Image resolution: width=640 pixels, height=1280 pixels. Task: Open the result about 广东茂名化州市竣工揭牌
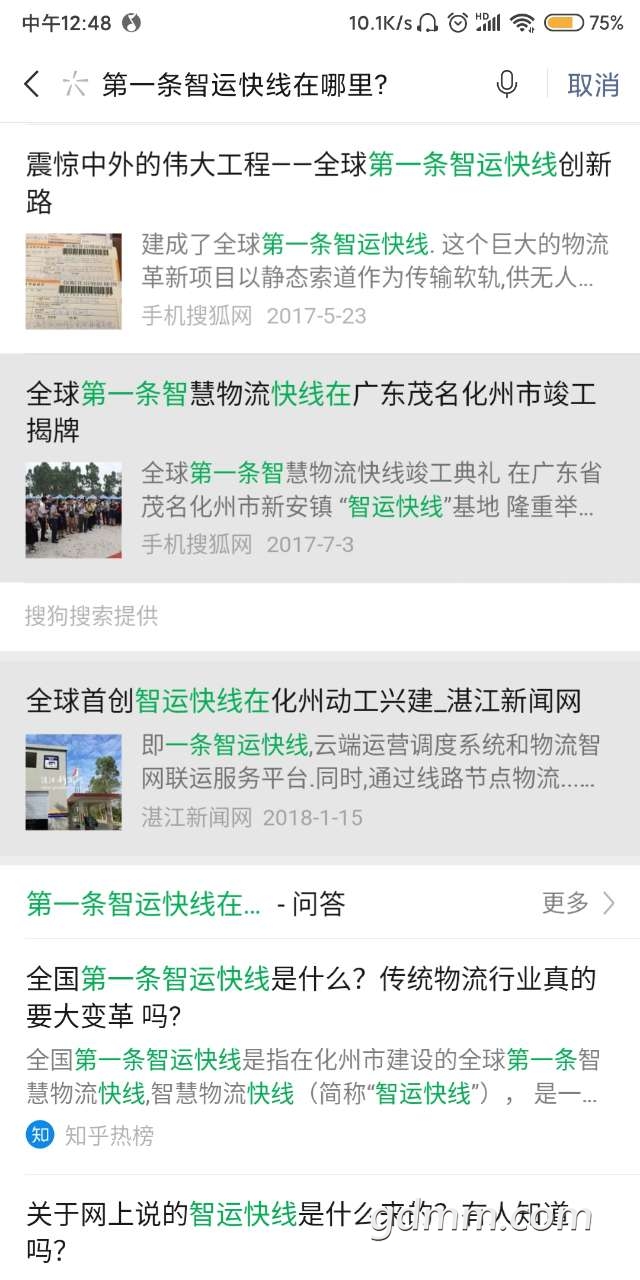[320, 468]
